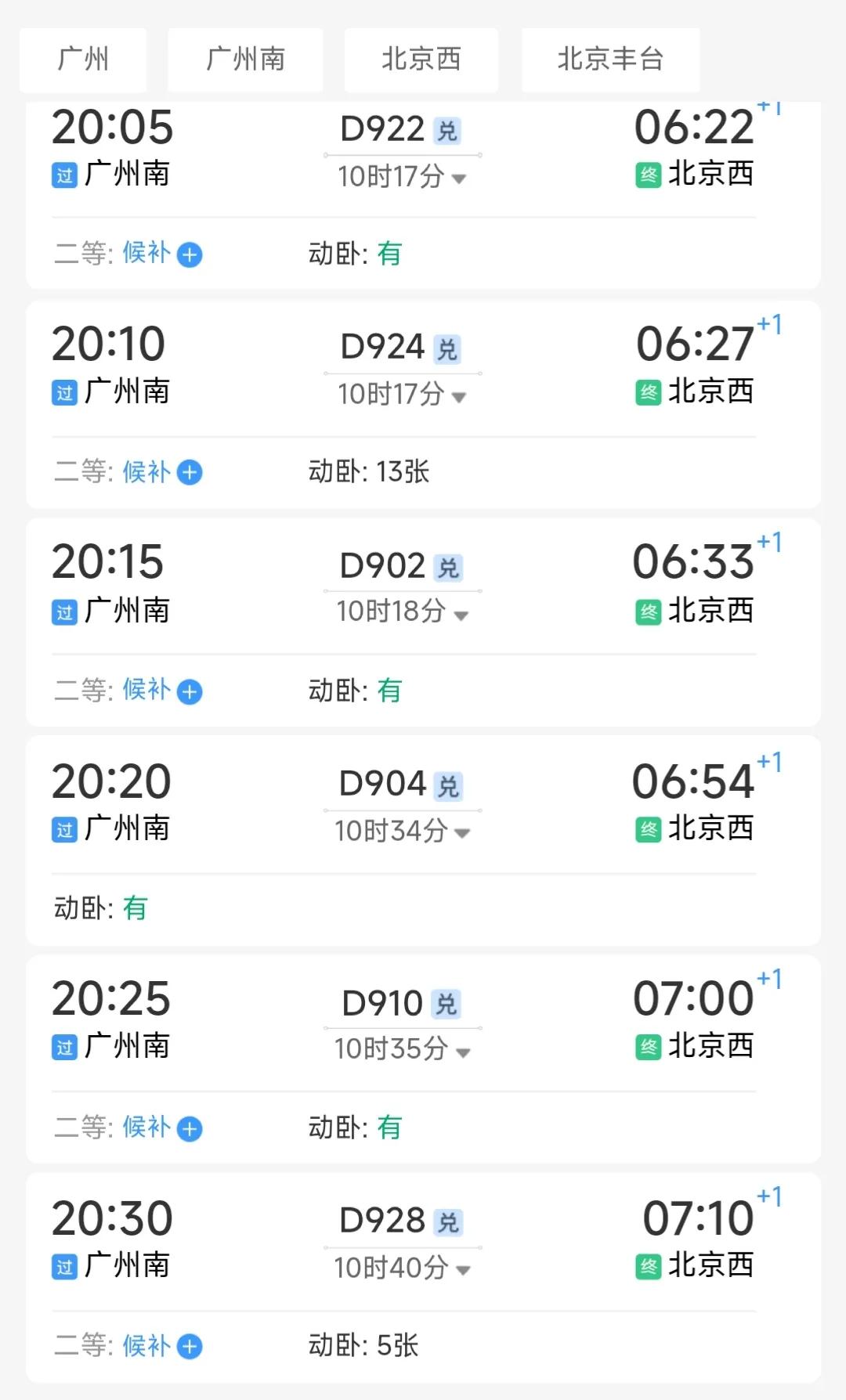Open the 候补 waitlist link for D902 second class
The height and width of the screenshot is (1400, 846).
pyautogui.click(x=145, y=691)
